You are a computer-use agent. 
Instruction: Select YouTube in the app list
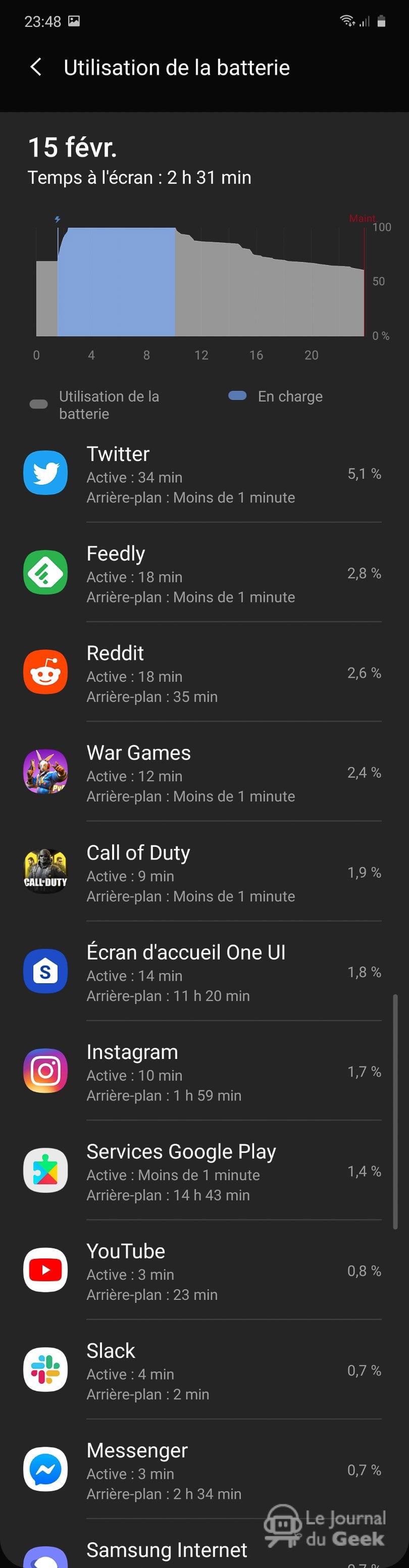(x=203, y=1272)
